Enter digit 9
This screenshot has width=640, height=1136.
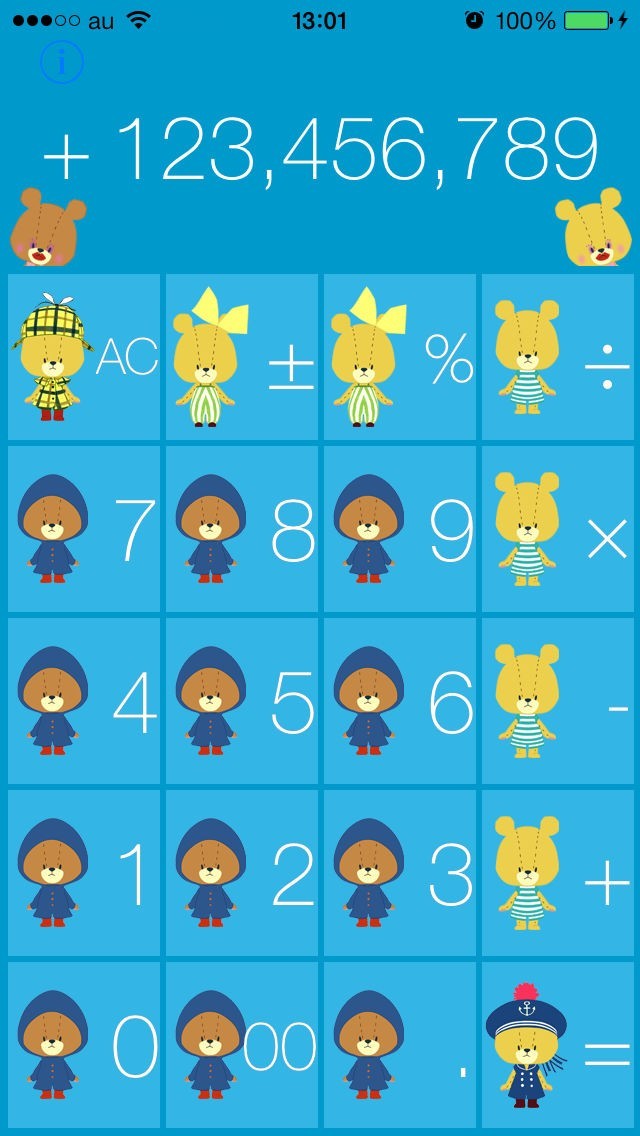[400, 529]
